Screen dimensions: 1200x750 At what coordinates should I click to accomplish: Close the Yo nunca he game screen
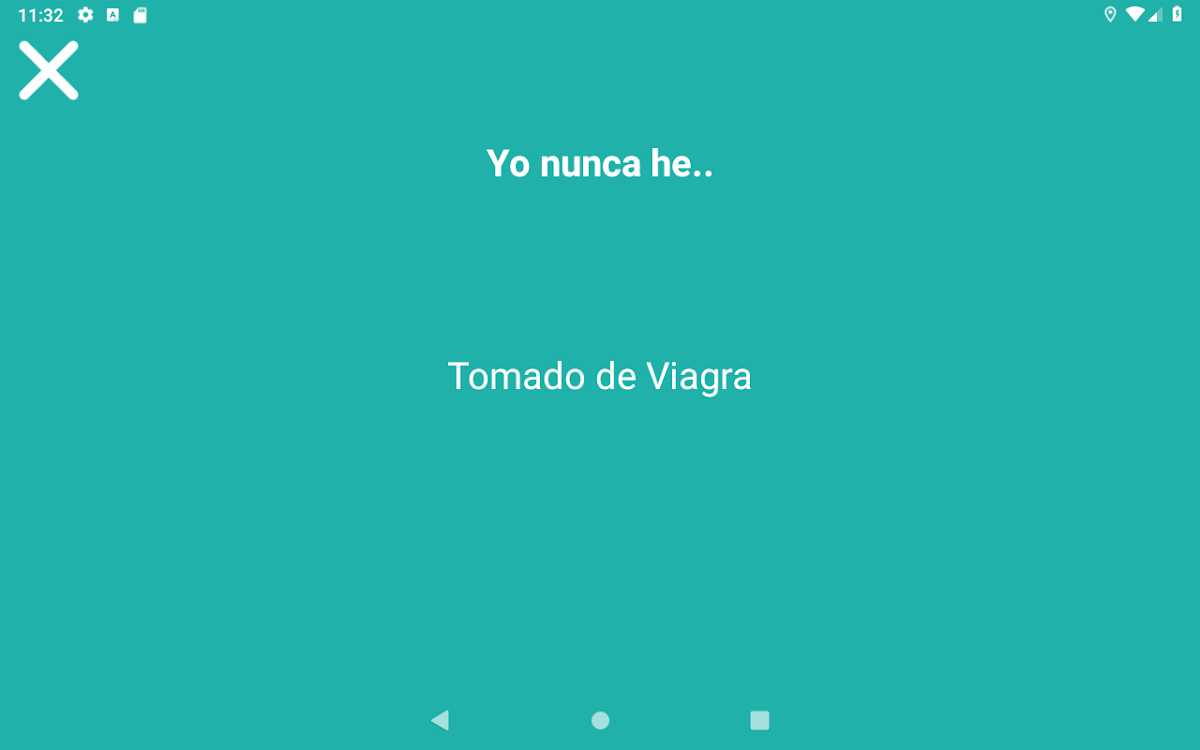pos(48,71)
